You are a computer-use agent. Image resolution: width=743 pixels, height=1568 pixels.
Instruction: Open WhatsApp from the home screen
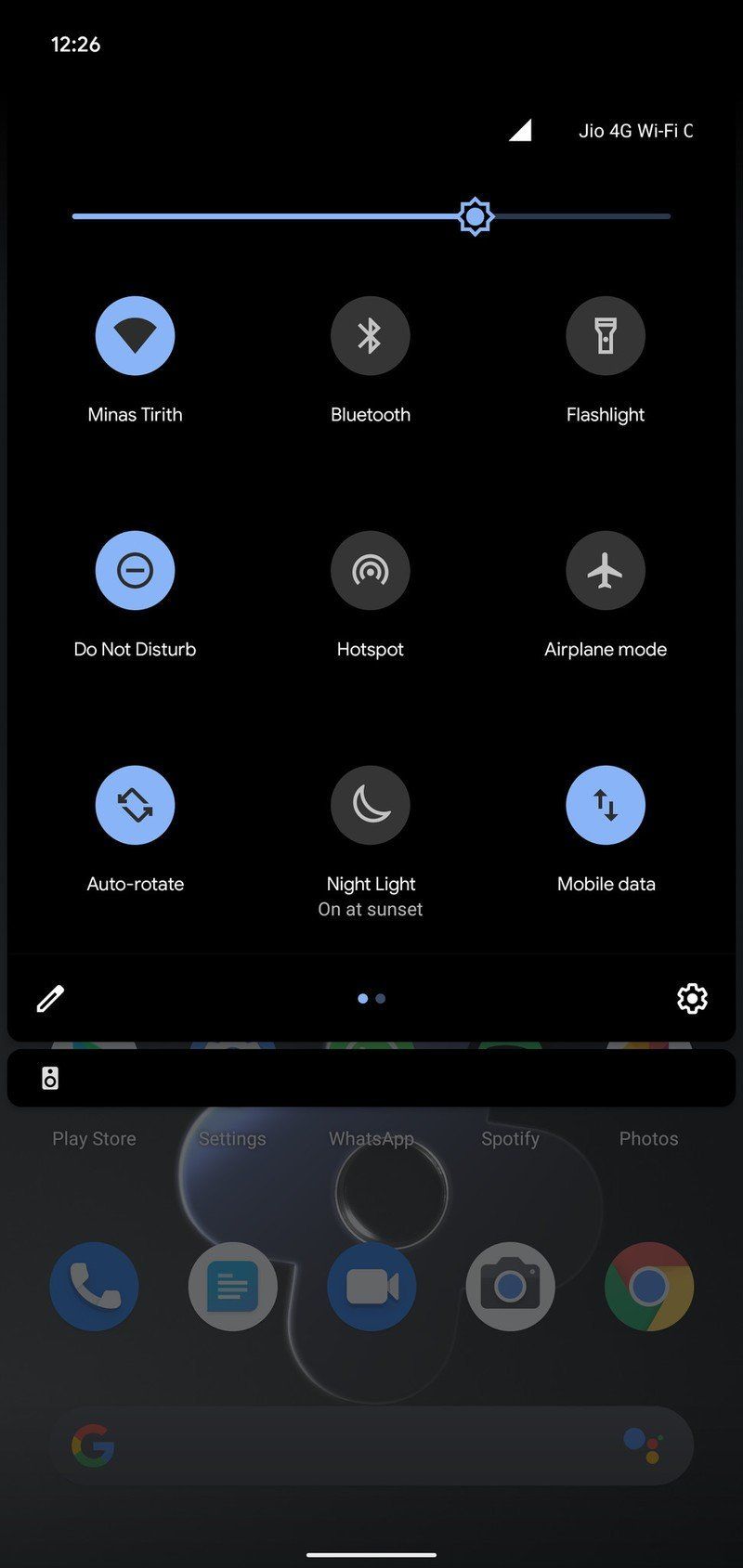click(x=371, y=1137)
